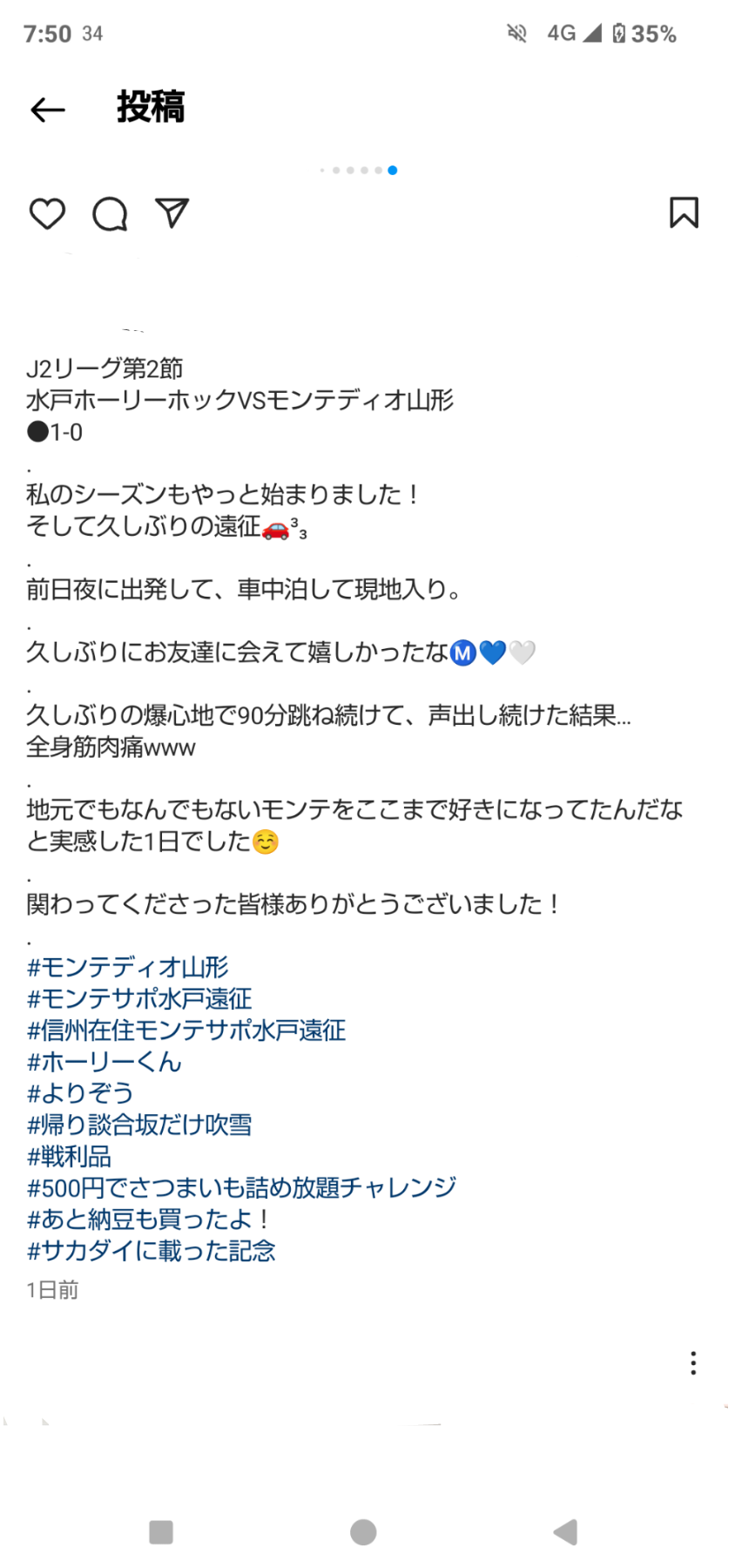Share the post via paper plane icon
Viewport: 735px width, 1568px height.
pos(172,213)
